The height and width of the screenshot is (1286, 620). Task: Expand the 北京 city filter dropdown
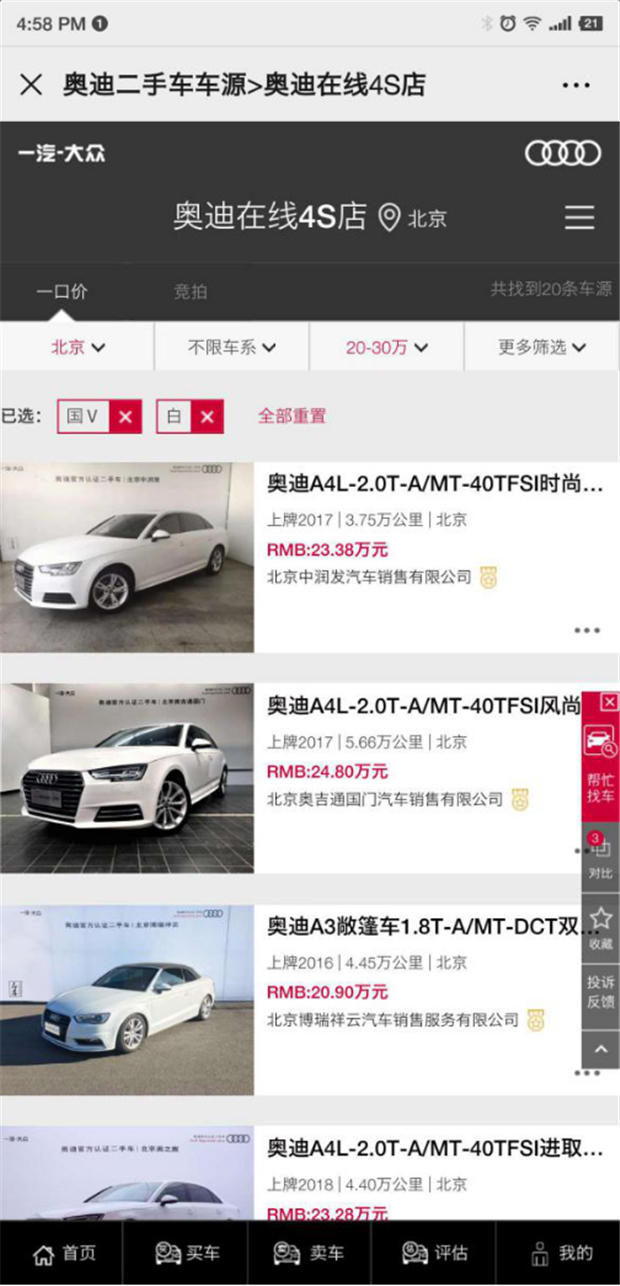click(x=77, y=348)
